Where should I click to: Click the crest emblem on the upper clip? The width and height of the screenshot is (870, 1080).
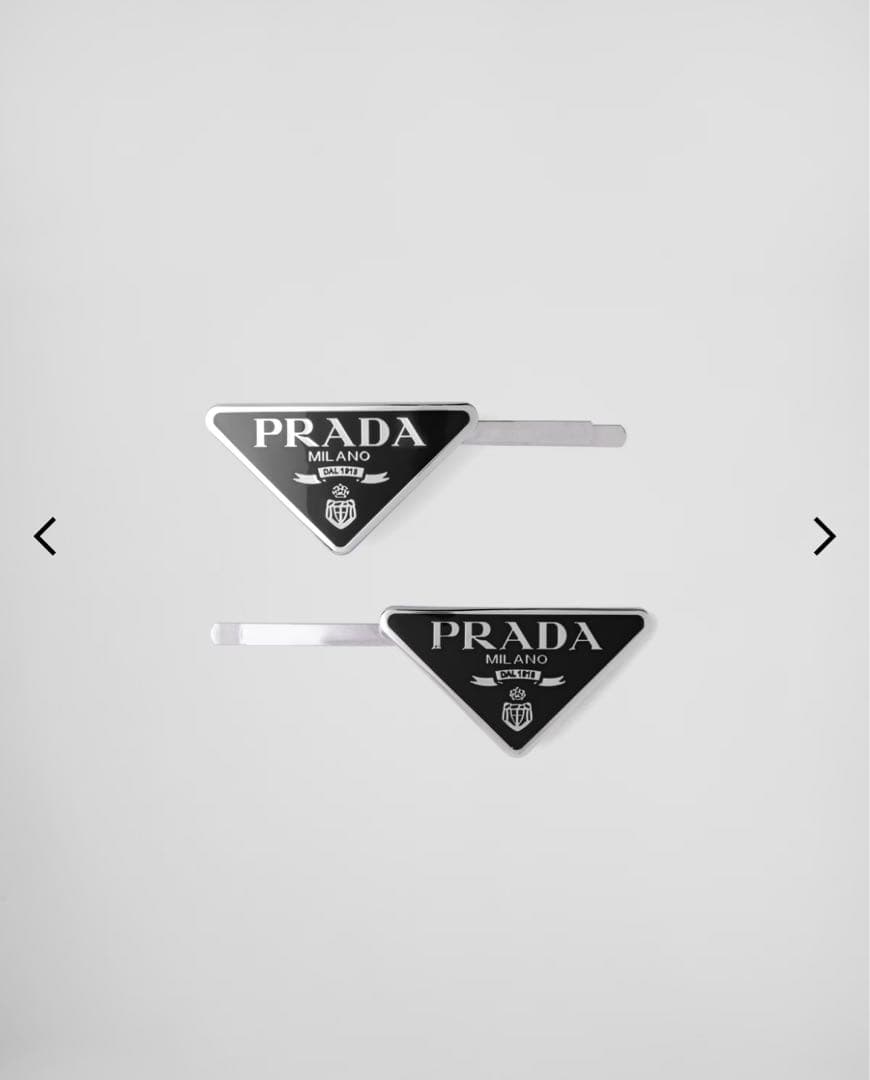(341, 505)
